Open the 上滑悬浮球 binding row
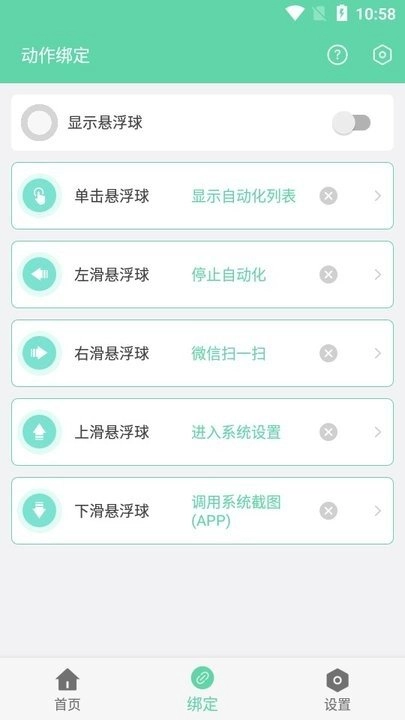Screen dimensions: 405x720 point(202,432)
